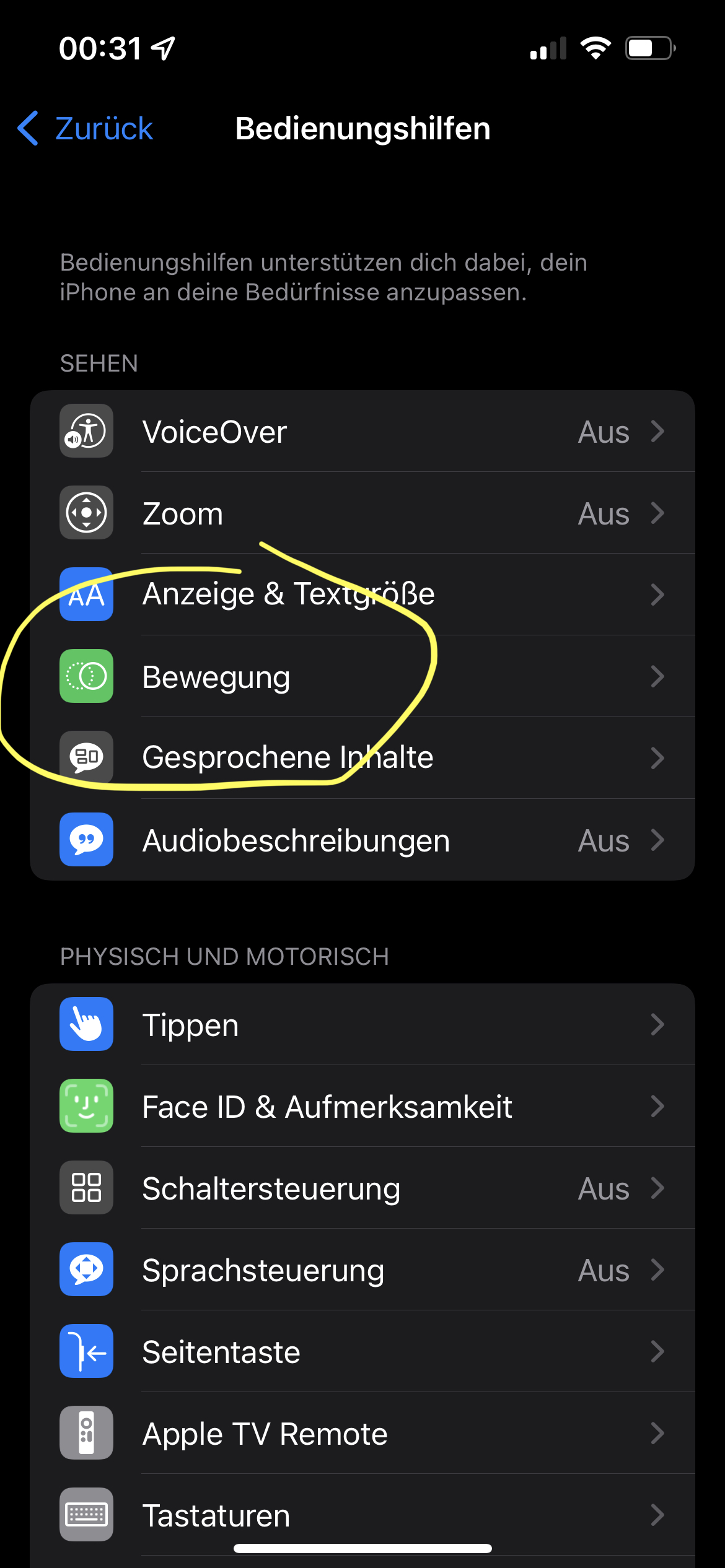This screenshot has width=725, height=1568.
Task: Open Anzeige & Textgröße
Action: (x=362, y=595)
